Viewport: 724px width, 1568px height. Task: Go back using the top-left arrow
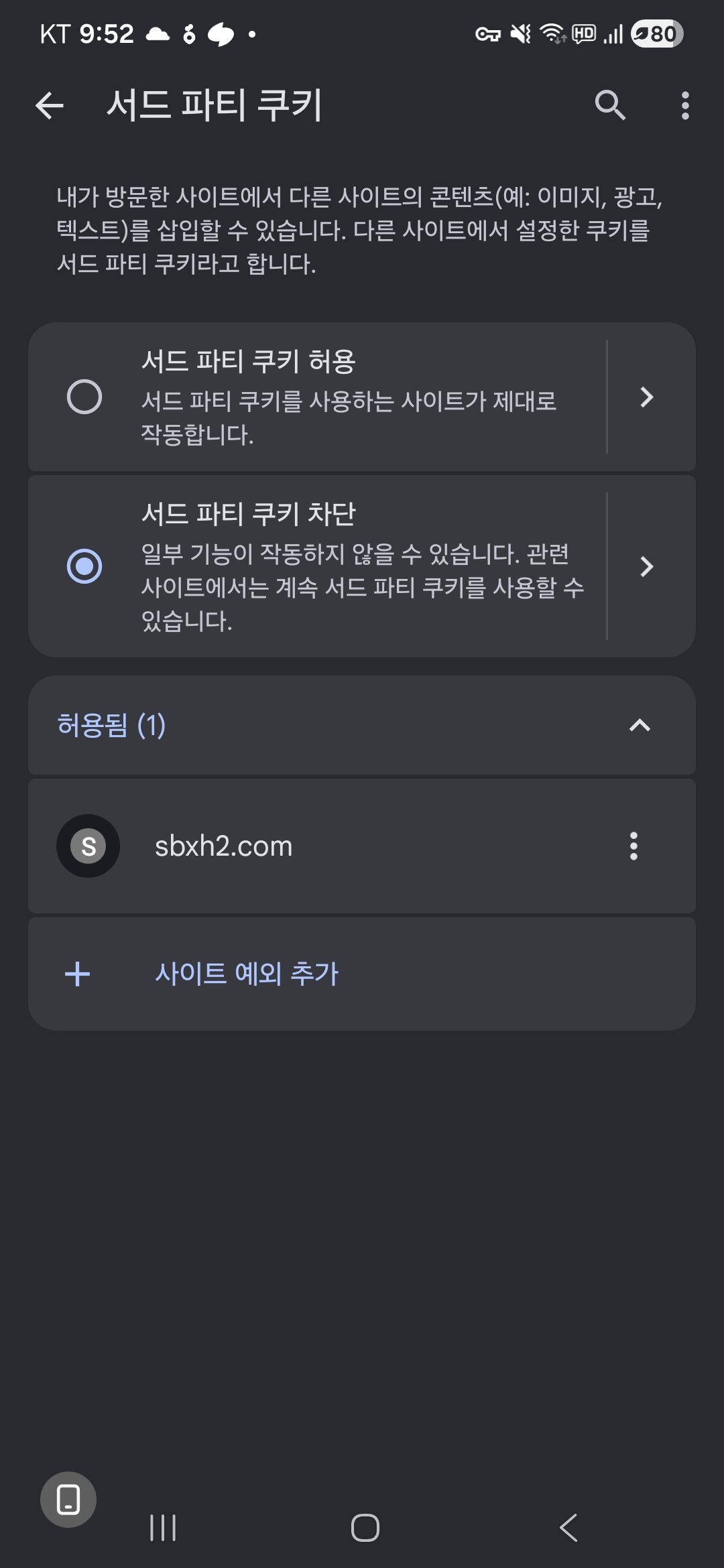50,105
